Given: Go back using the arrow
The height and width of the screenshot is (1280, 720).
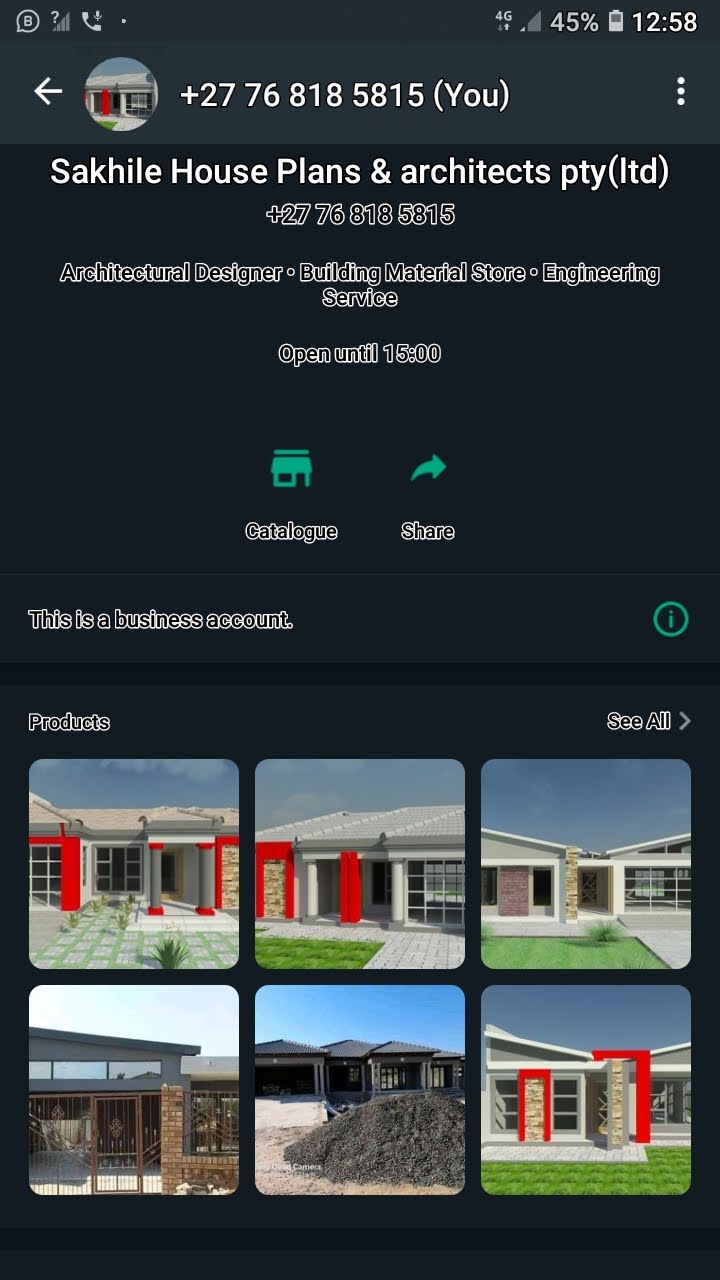Looking at the screenshot, I should 48,93.
